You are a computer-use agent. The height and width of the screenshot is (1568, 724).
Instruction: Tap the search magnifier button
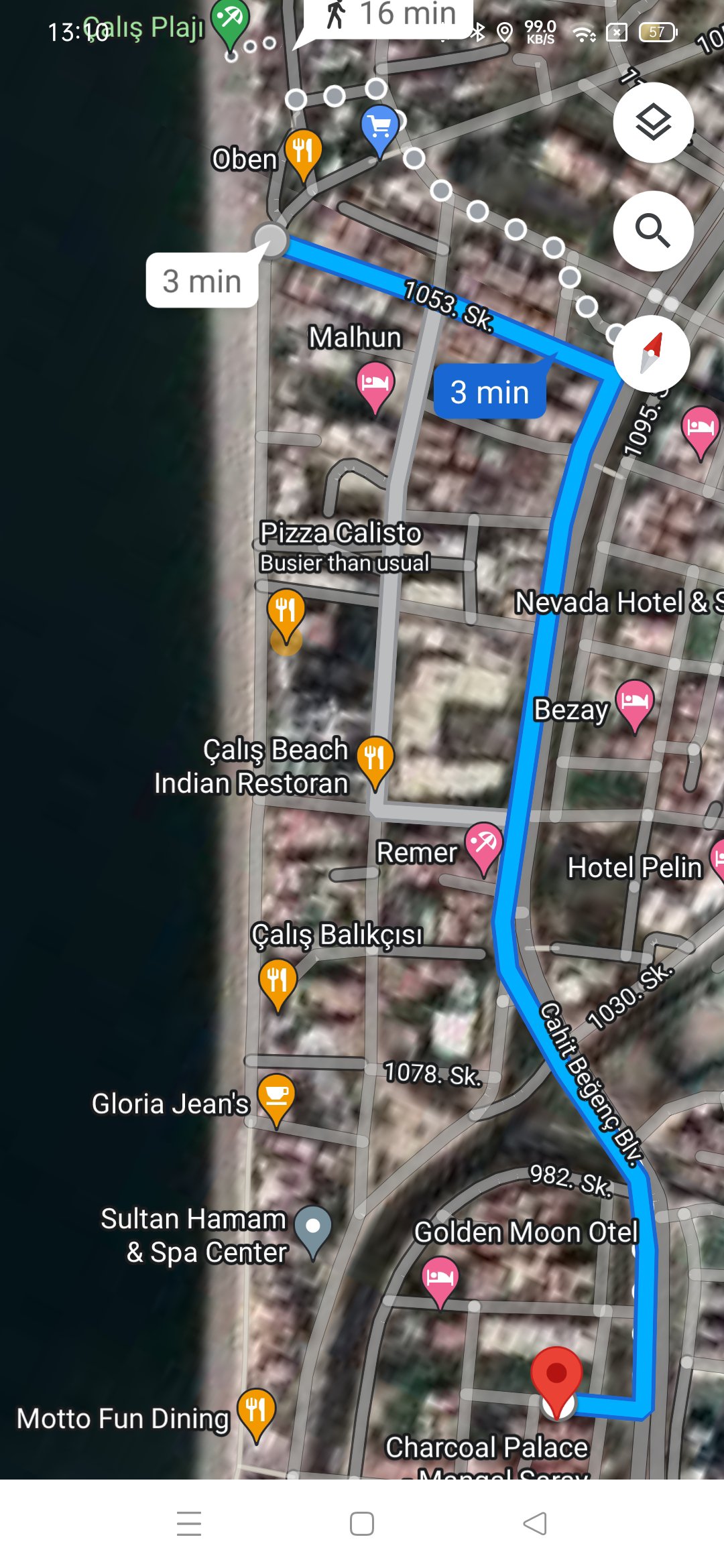click(653, 231)
